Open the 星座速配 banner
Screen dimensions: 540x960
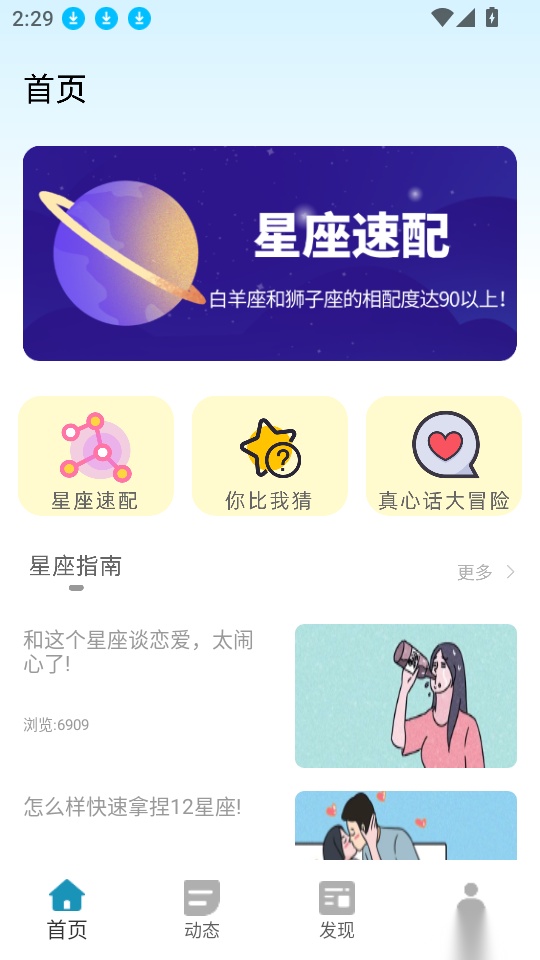(270, 253)
